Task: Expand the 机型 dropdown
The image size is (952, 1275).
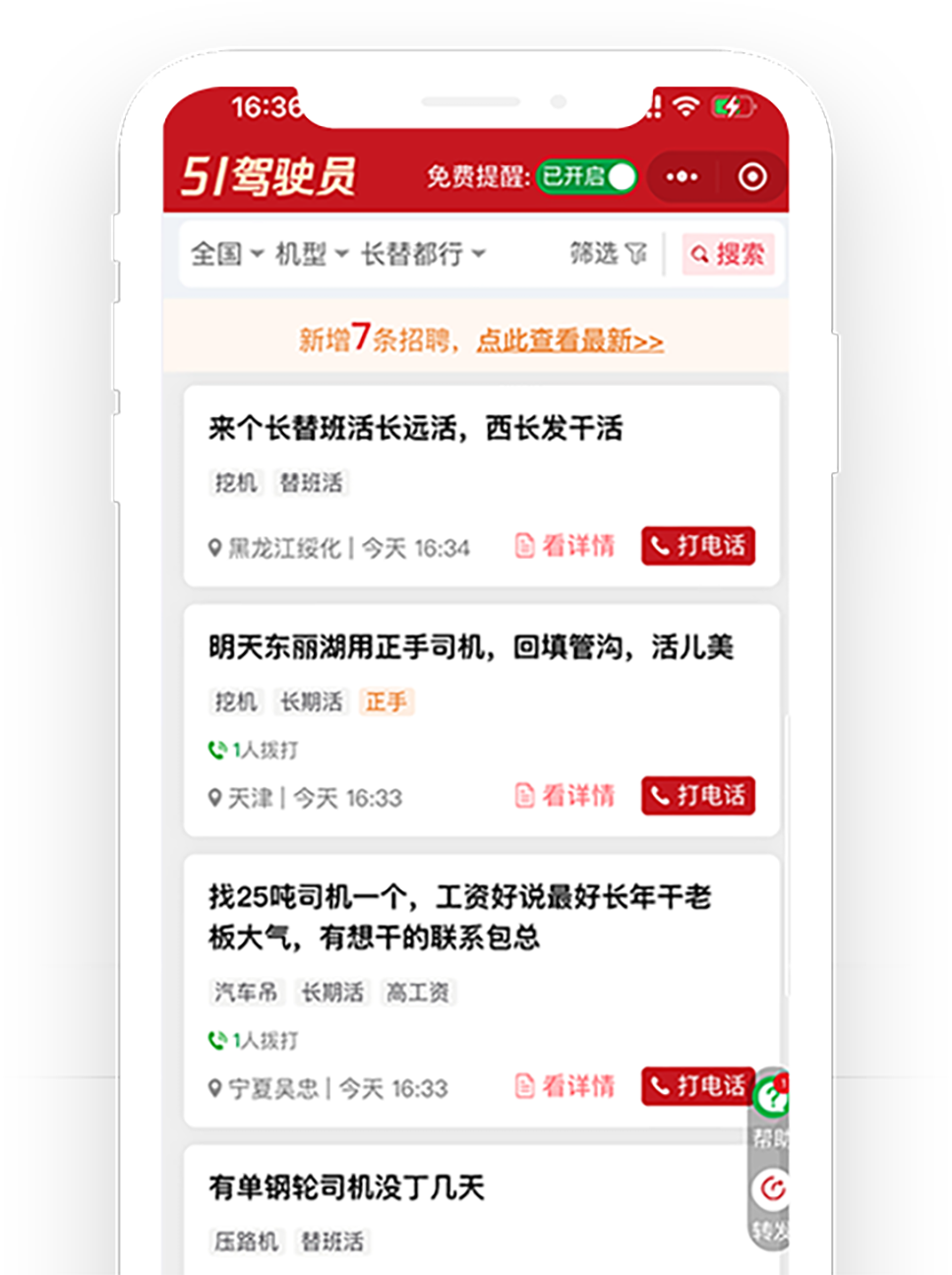Action: 311,254
